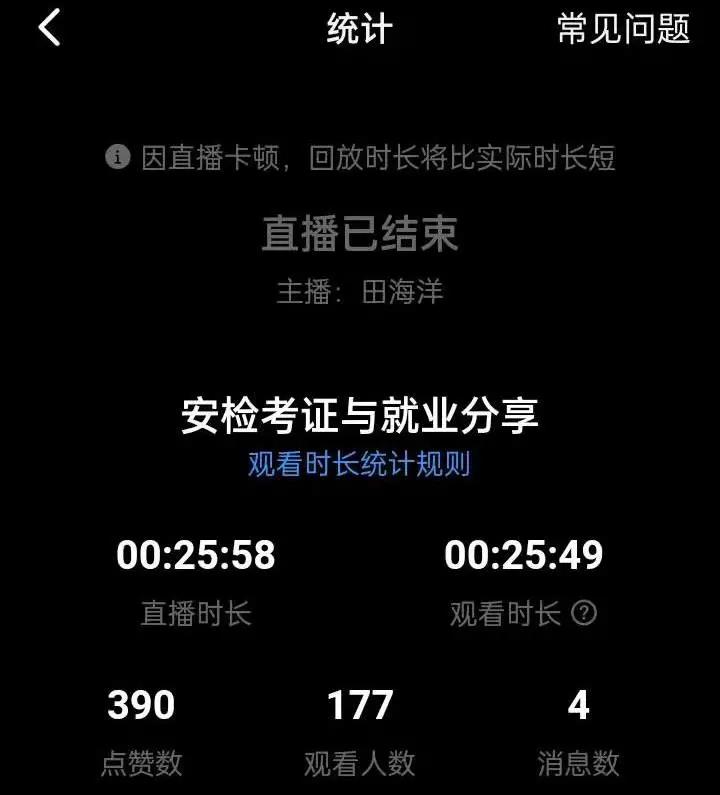Open the 观看时长统计规则 link
Viewport: 720px width, 795px height.
(x=359, y=464)
